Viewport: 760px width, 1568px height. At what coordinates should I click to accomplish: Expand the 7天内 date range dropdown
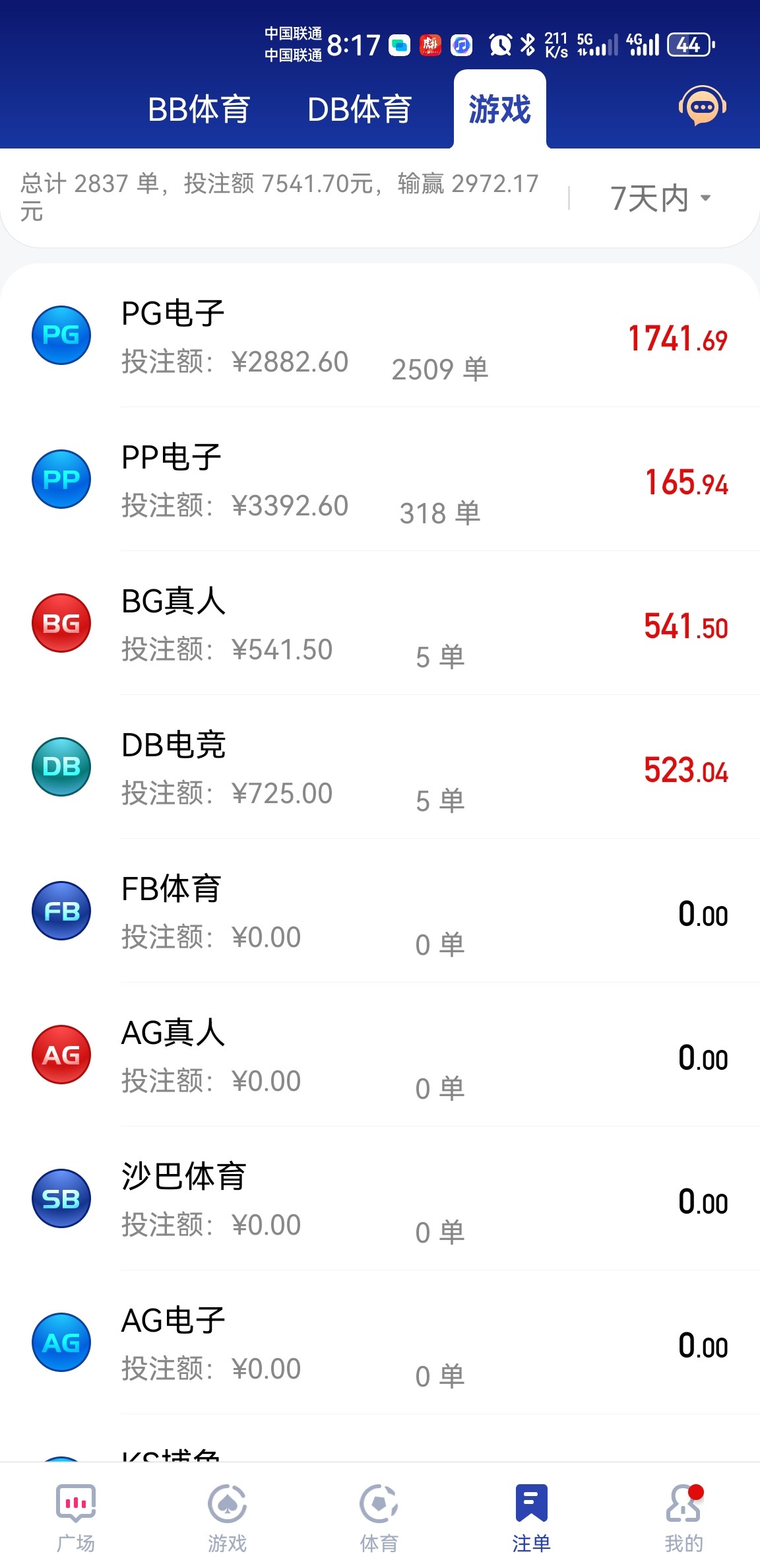660,198
